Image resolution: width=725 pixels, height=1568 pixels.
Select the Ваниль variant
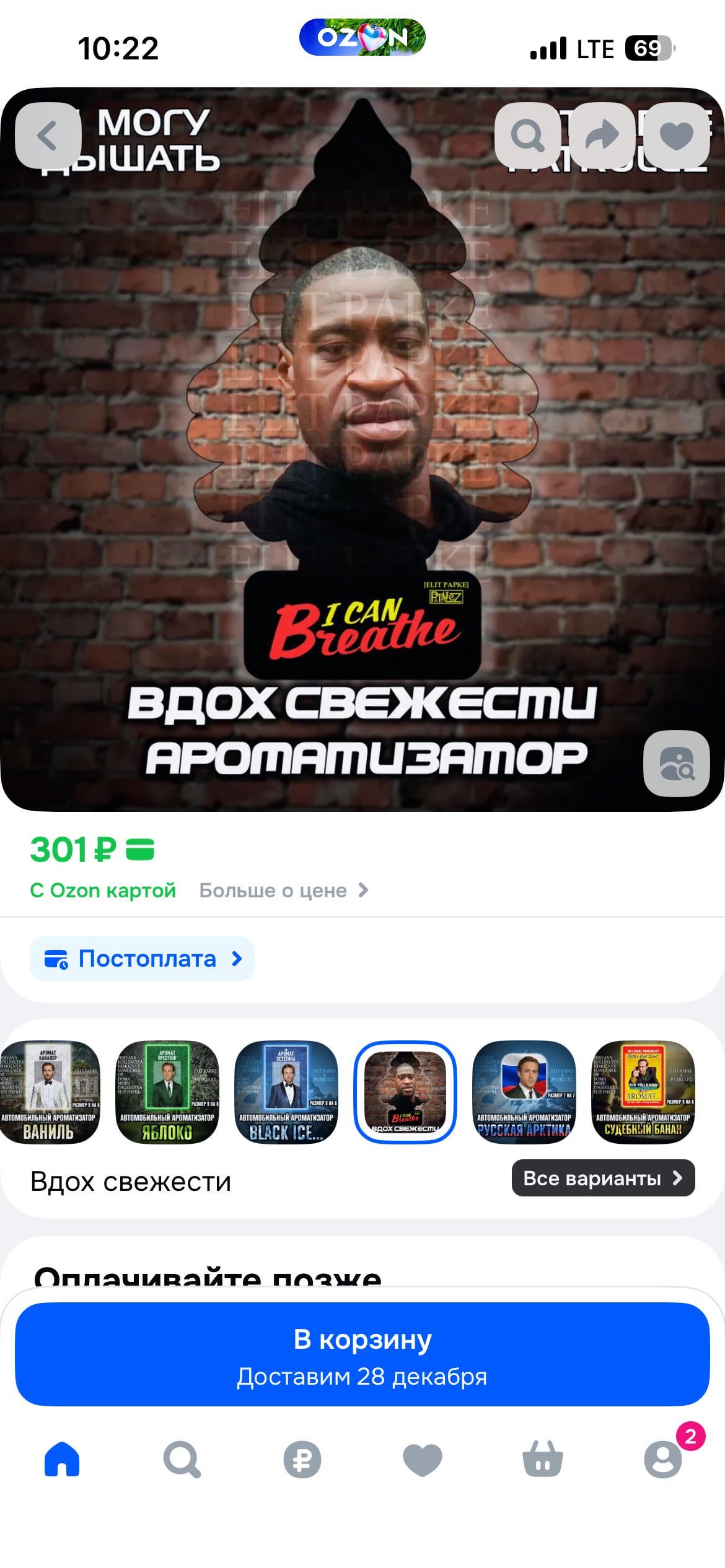click(x=48, y=1092)
